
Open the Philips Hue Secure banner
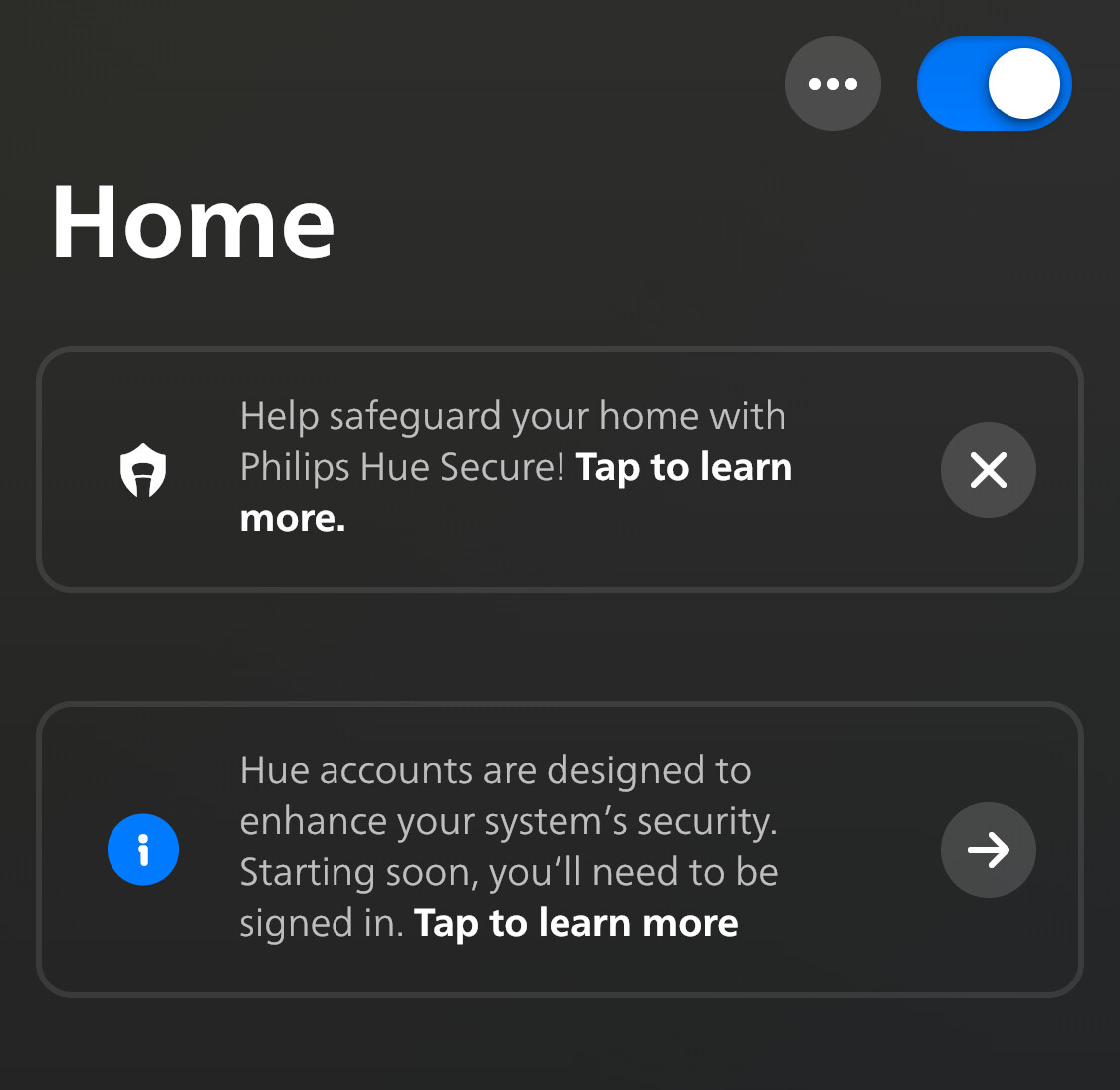click(515, 468)
